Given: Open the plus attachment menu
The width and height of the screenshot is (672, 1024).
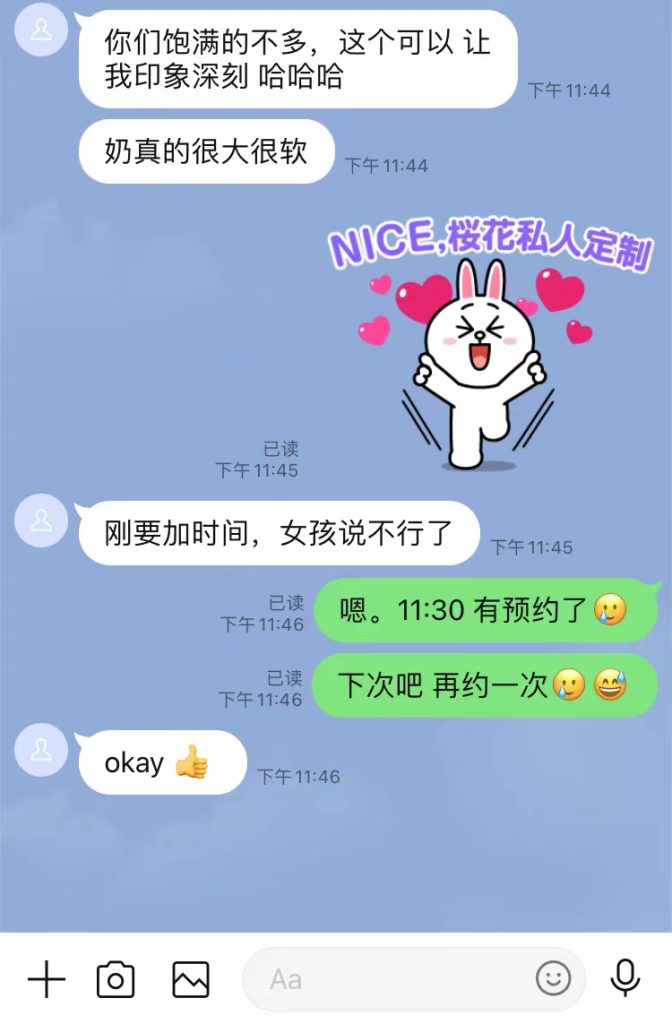Looking at the screenshot, I should 46,979.
